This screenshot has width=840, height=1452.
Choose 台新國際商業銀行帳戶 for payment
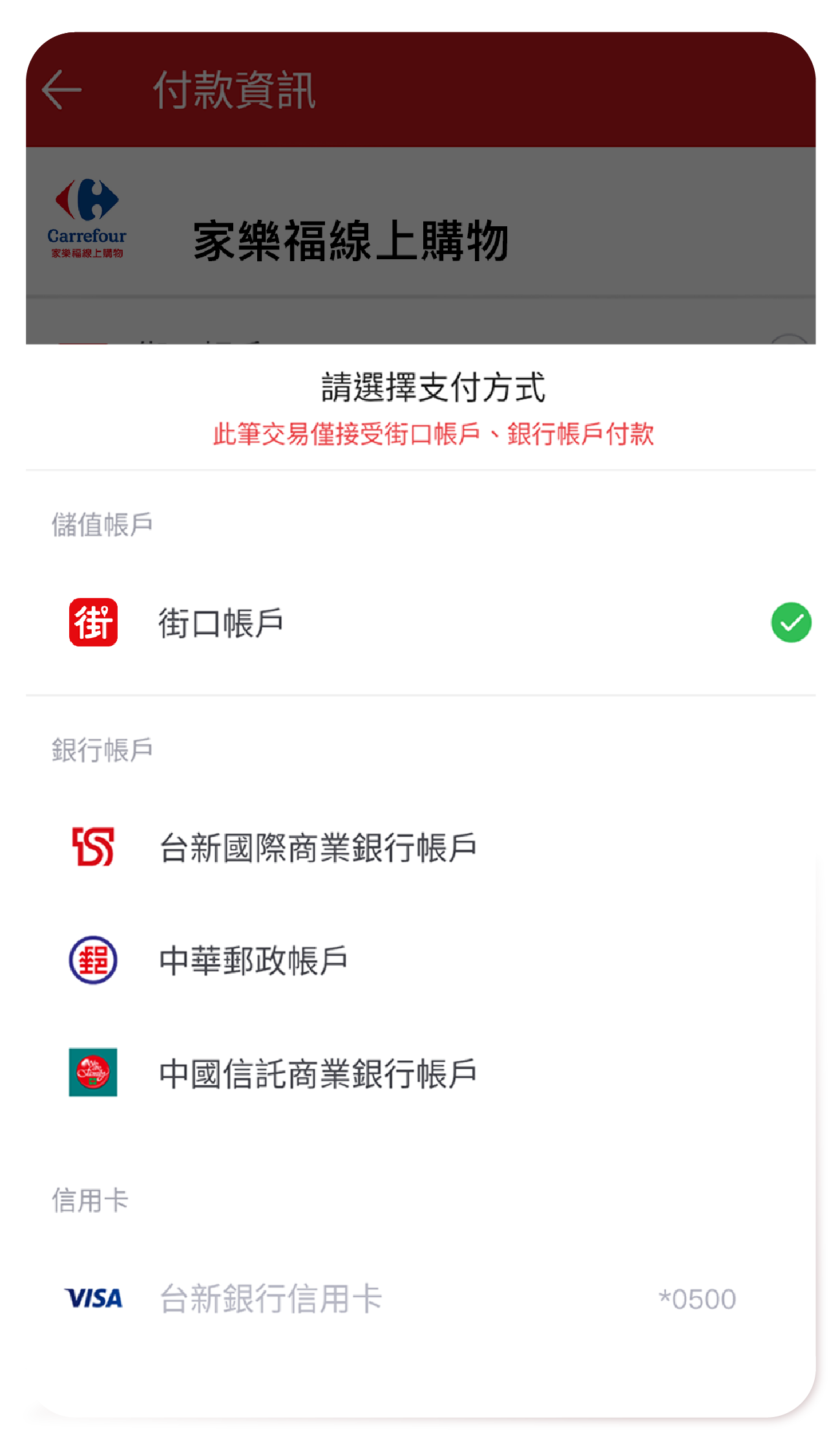pos(421,847)
